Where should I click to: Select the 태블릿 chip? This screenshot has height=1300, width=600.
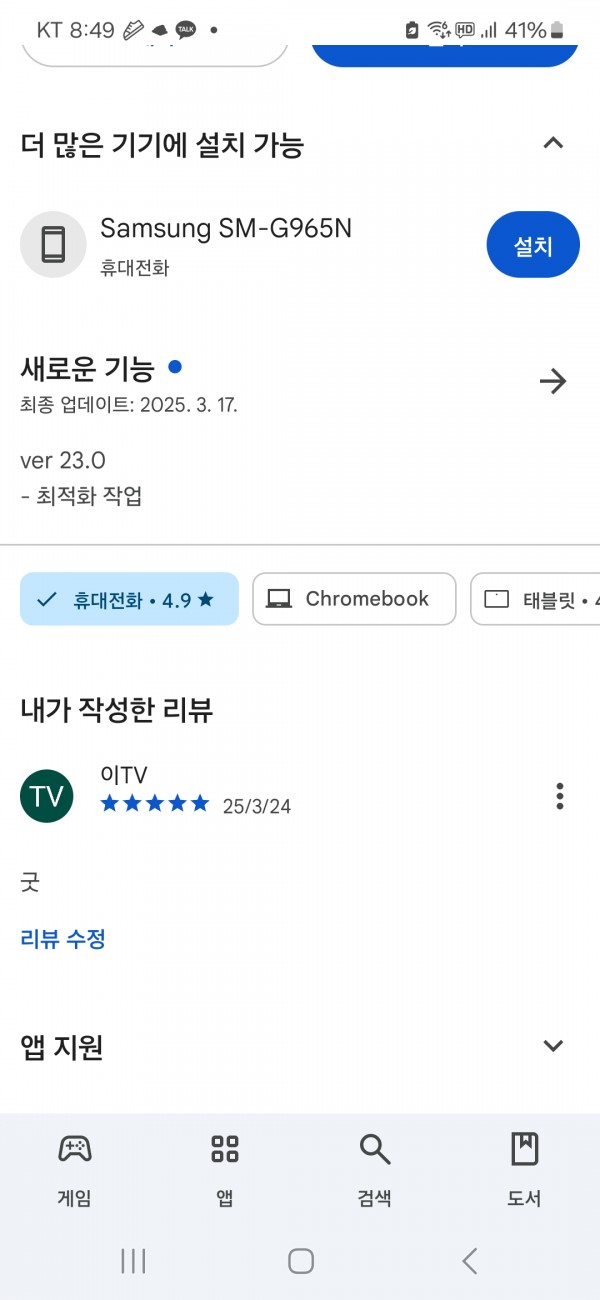coord(536,599)
